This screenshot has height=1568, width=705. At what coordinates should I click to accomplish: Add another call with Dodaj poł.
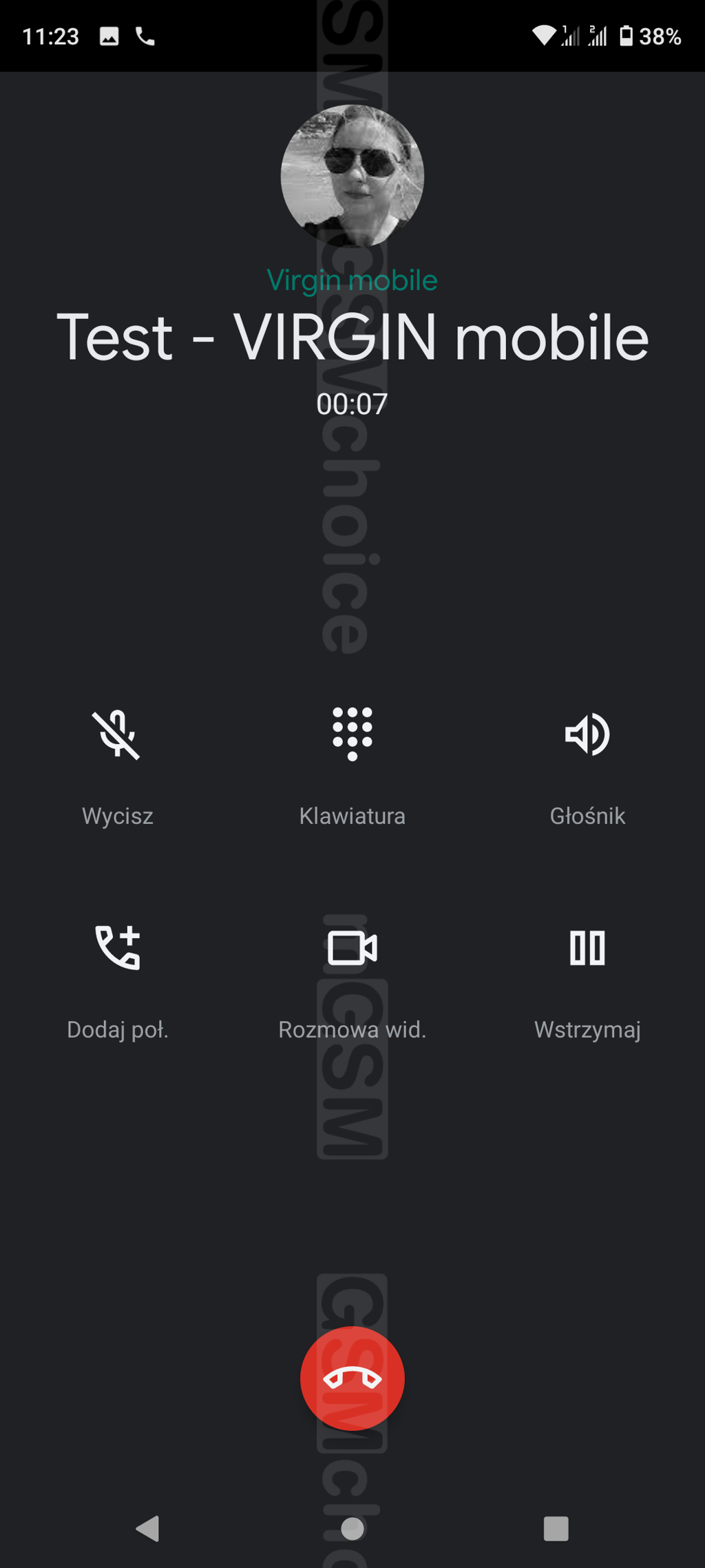click(x=117, y=948)
